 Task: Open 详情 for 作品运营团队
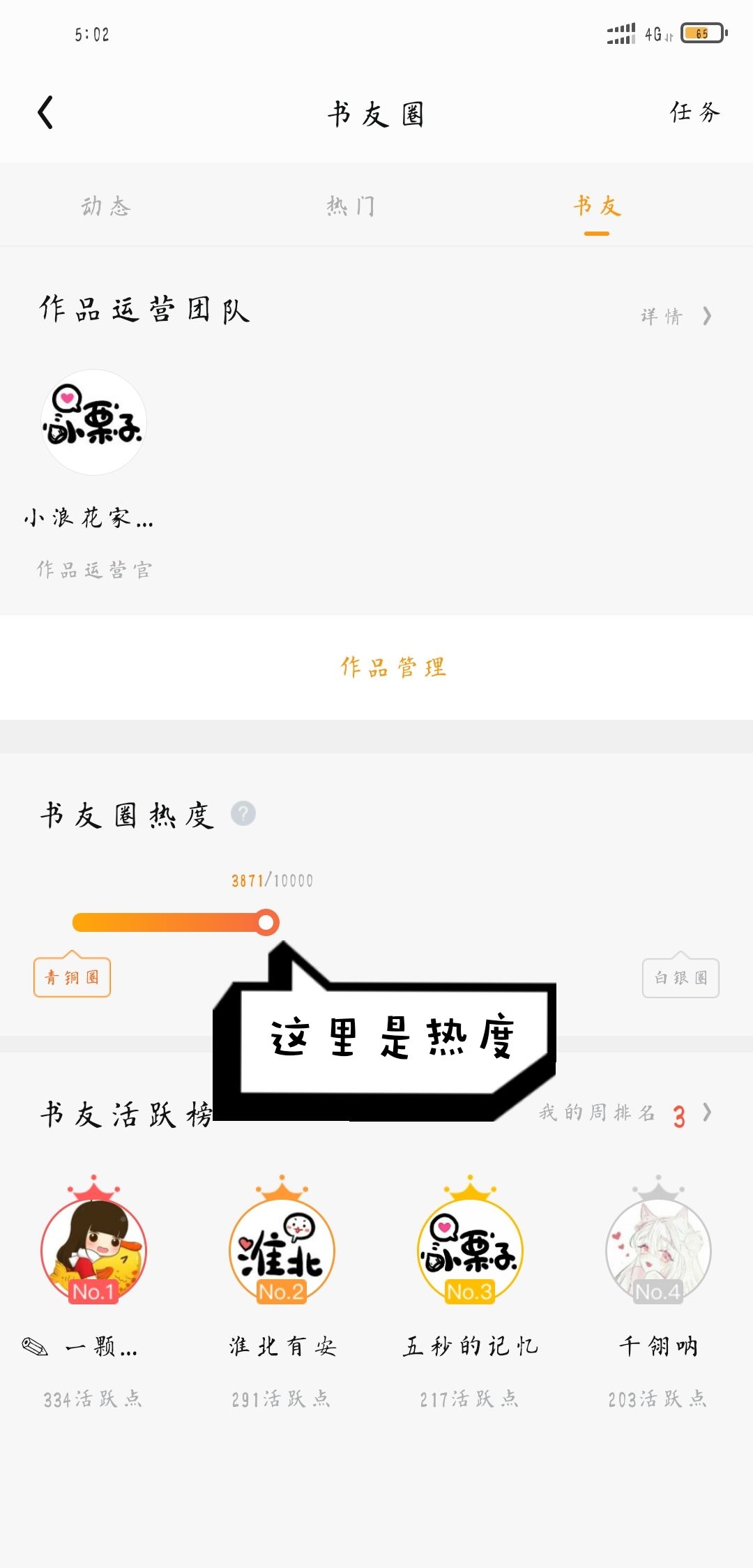point(676,316)
